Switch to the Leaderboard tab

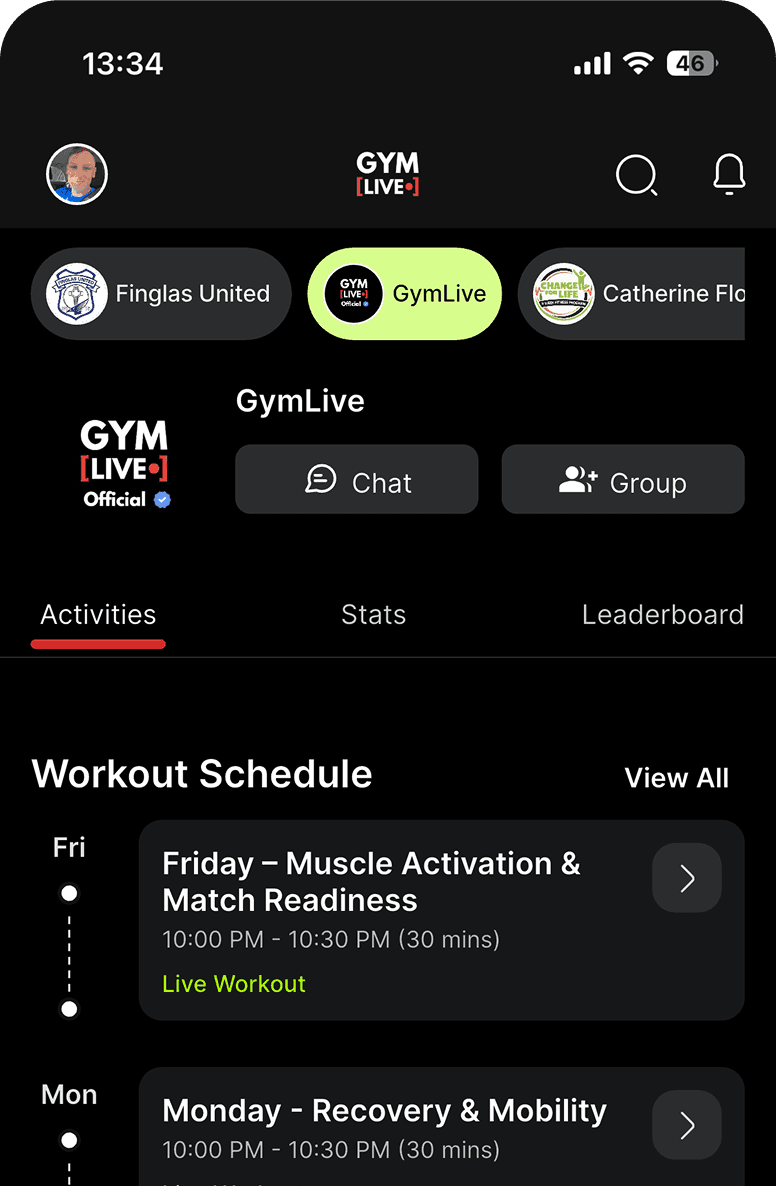(662, 614)
